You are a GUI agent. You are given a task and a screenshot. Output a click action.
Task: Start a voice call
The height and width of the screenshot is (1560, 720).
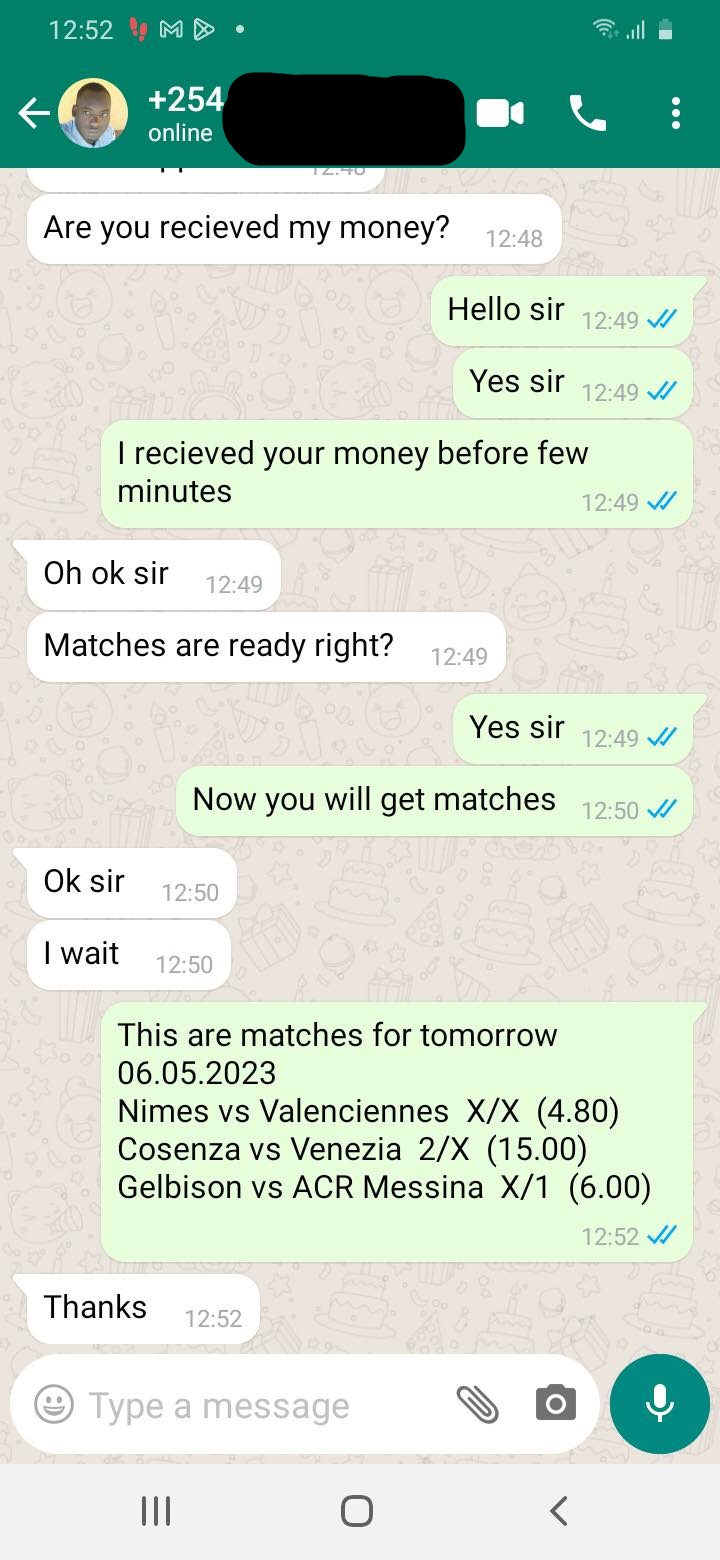tap(588, 114)
